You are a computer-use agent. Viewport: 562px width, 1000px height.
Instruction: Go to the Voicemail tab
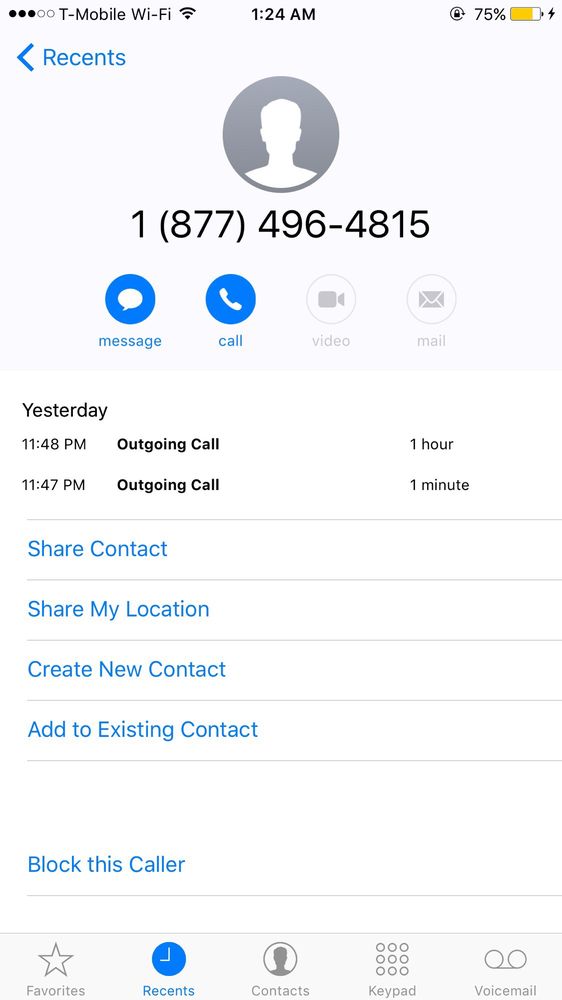pyautogui.click(x=505, y=969)
